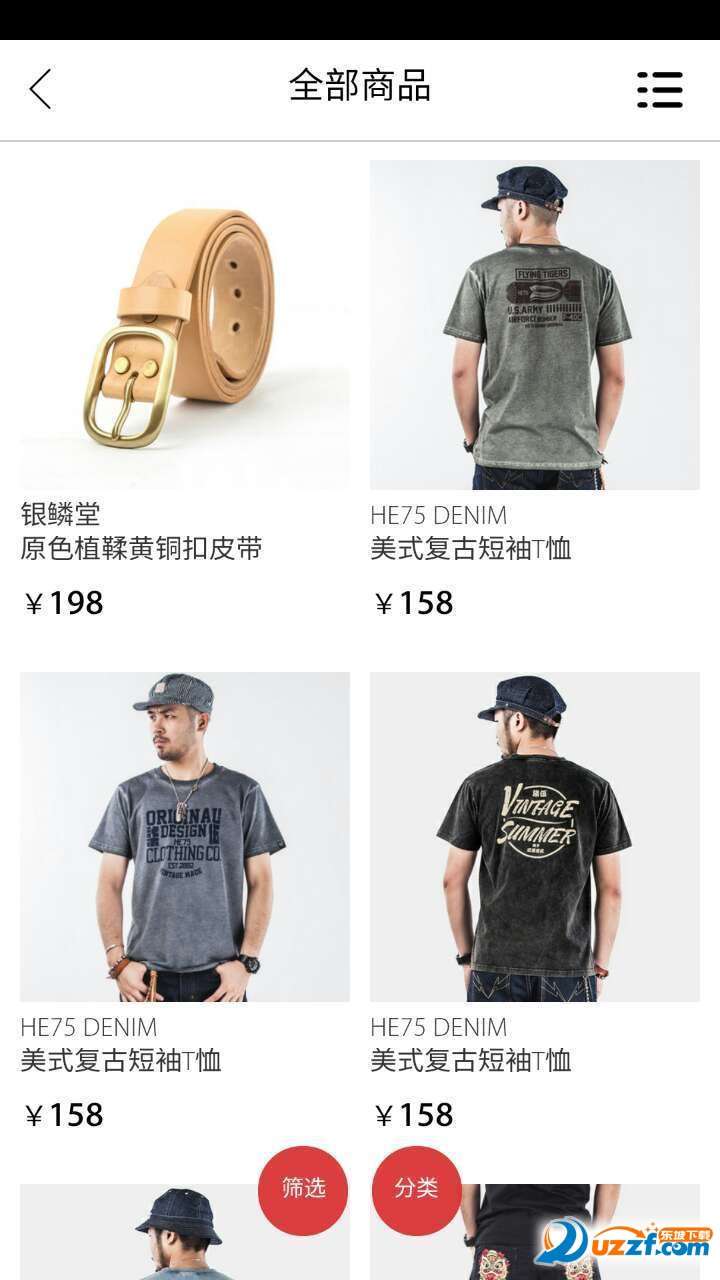Tap the red 筛选 filter button
This screenshot has height=1280, width=720.
click(x=303, y=1190)
